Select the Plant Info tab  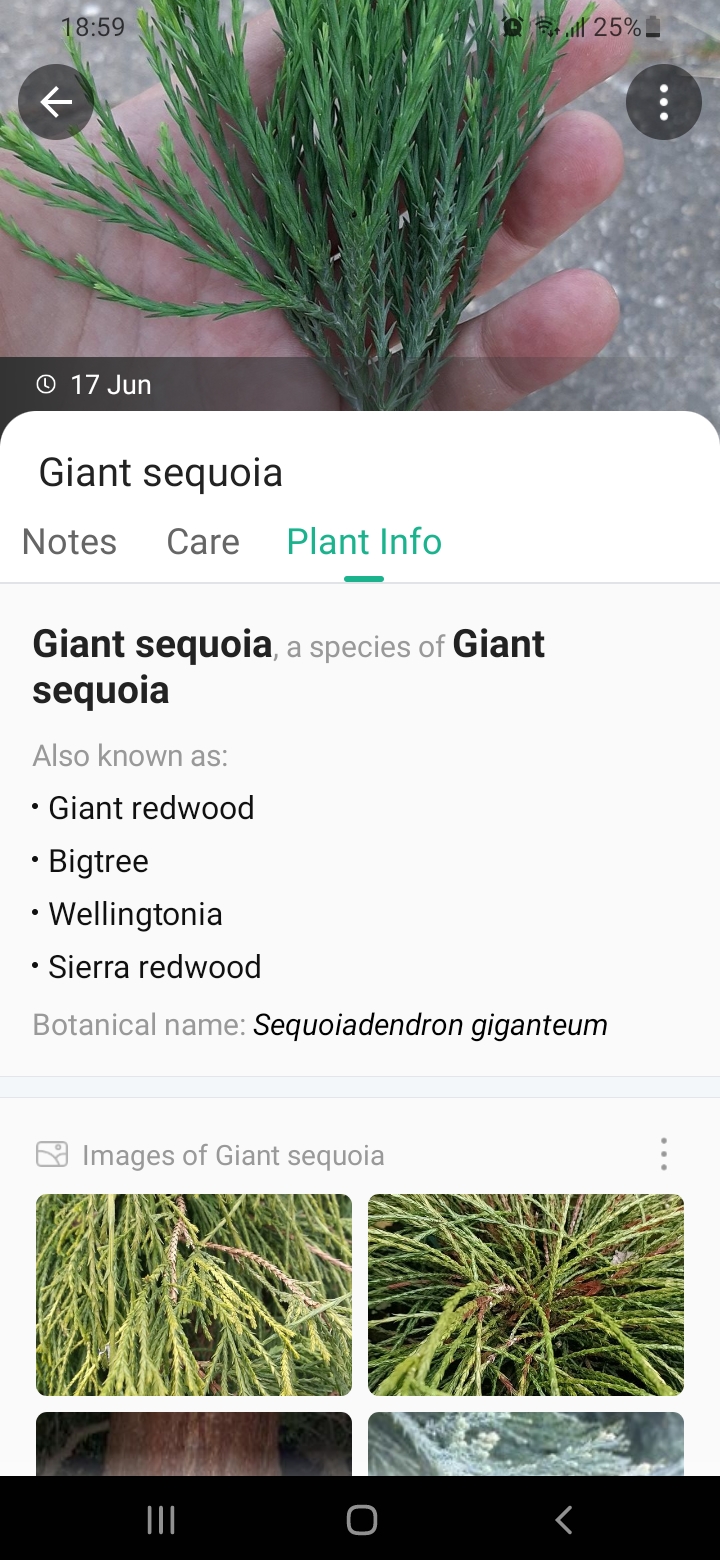point(364,542)
